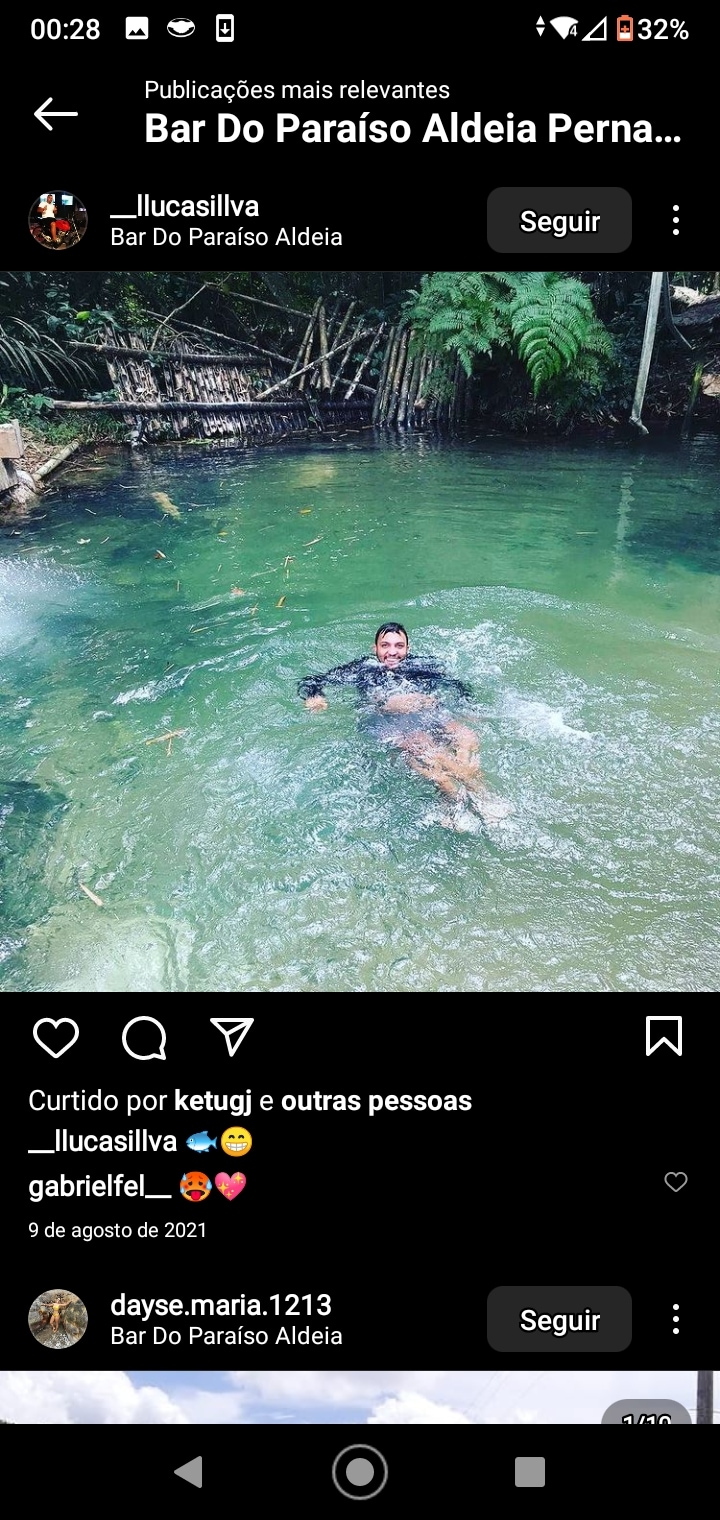Comment on __llucasillva's post
This screenshot has width=720, height=1520.
pos(144,1038)
